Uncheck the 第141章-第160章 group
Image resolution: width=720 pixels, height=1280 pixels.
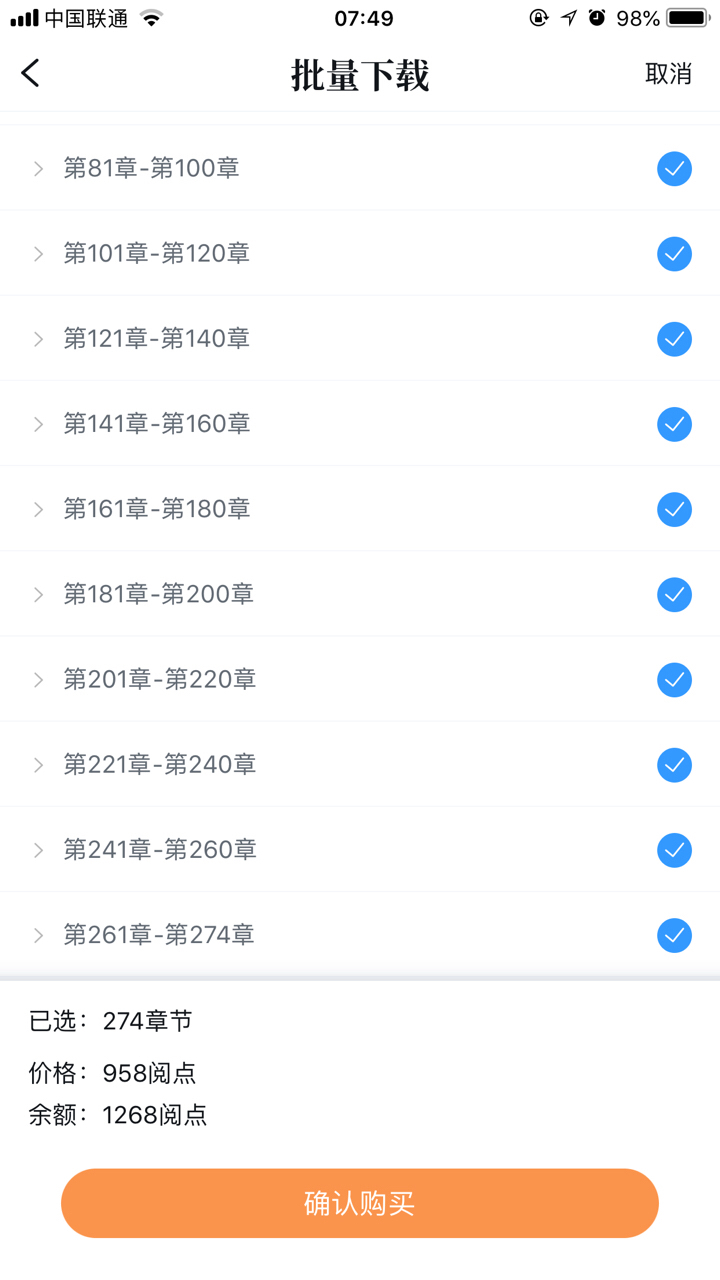click(x=674, y=424)
